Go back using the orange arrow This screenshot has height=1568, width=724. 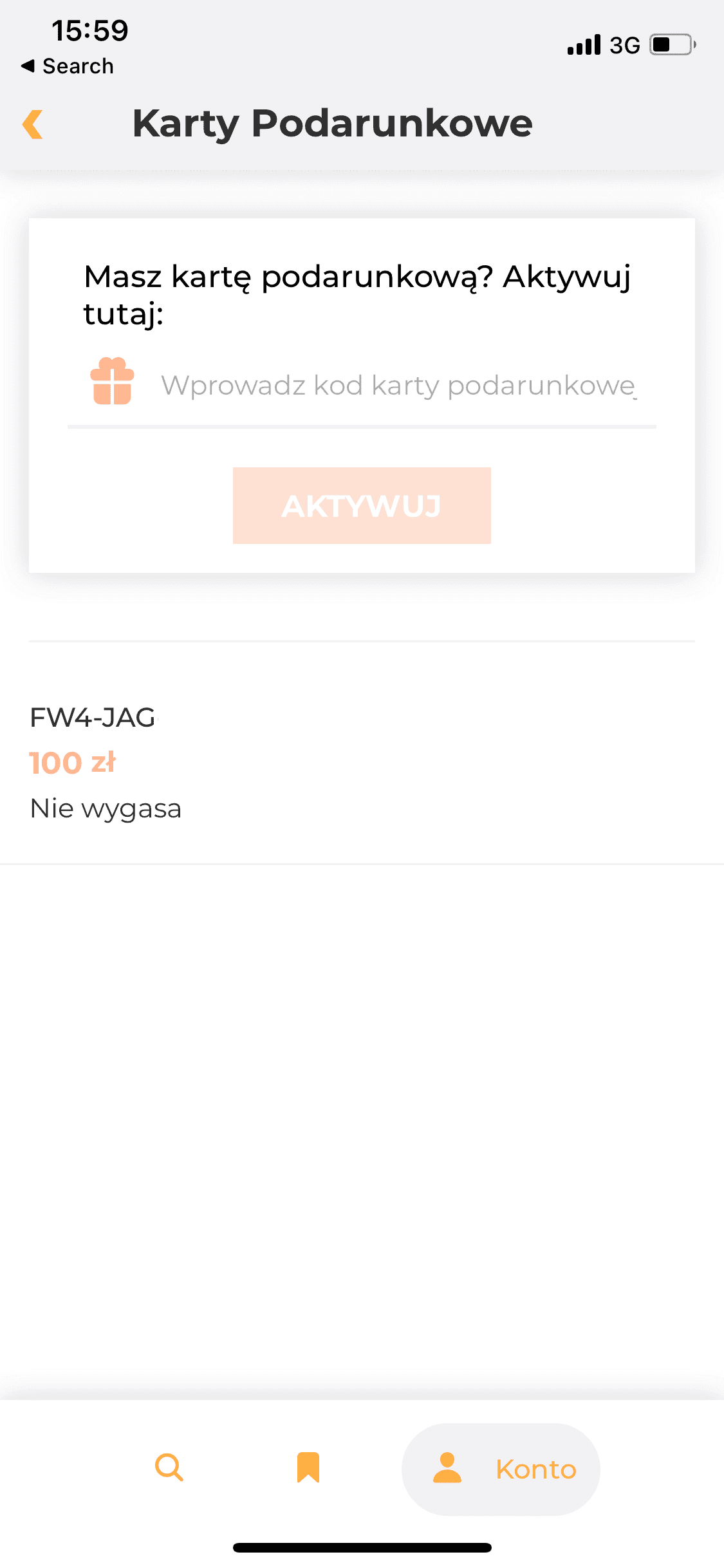tap(33, 124)
